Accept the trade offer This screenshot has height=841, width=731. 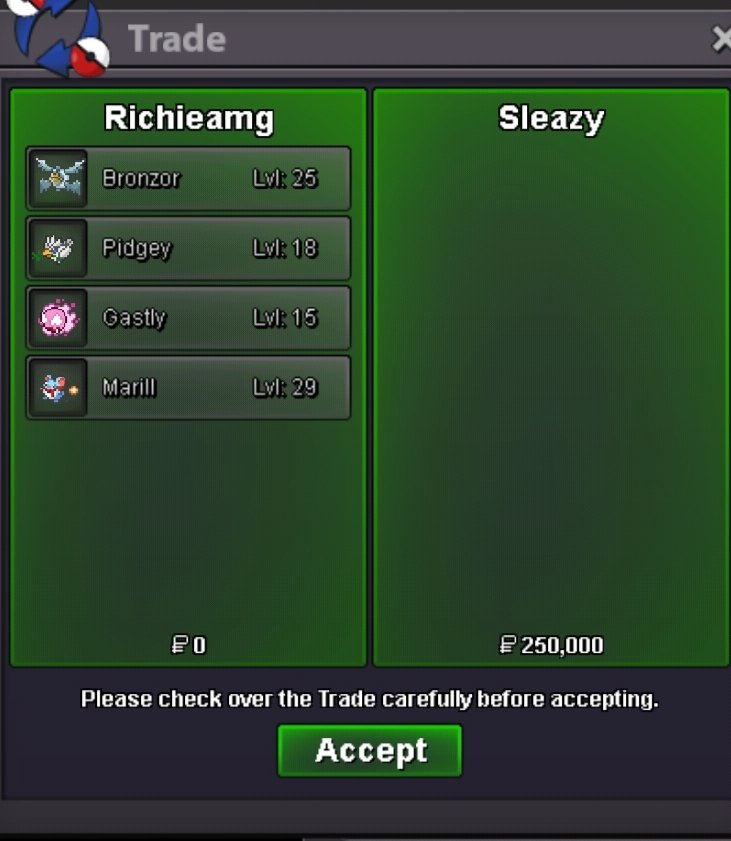coord(370,751)
